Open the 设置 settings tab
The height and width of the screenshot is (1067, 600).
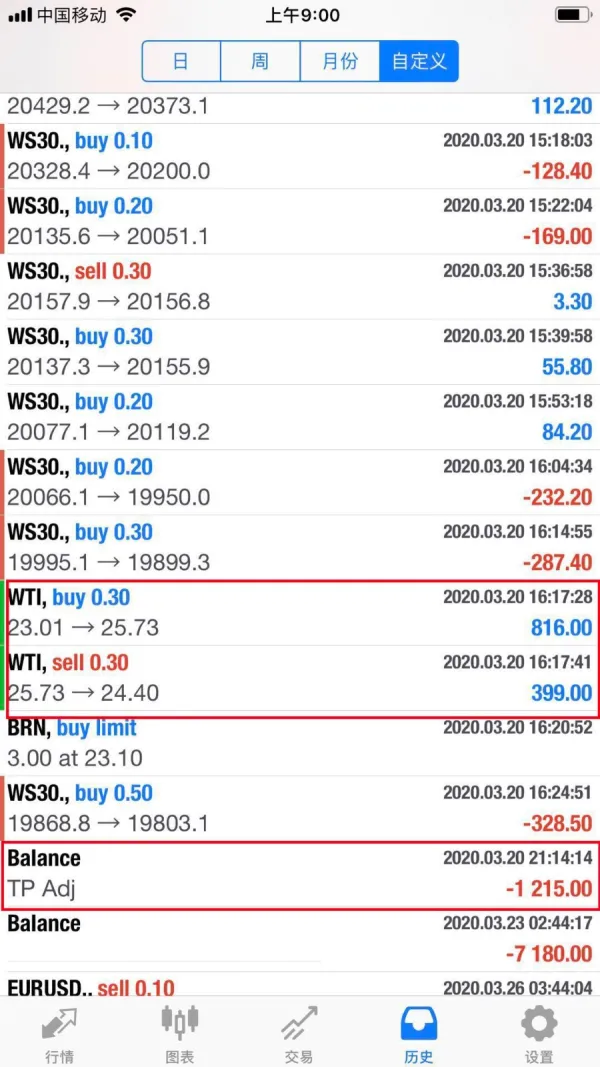(539, 1033)
